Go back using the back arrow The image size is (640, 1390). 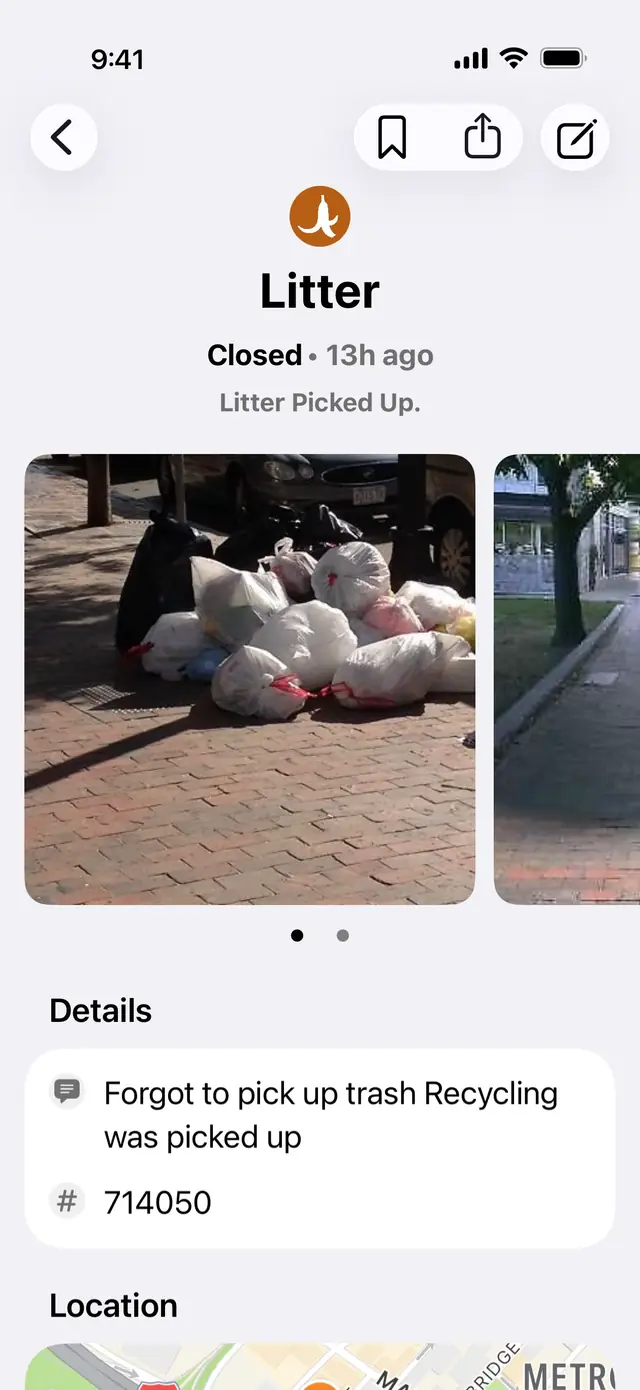63,137
